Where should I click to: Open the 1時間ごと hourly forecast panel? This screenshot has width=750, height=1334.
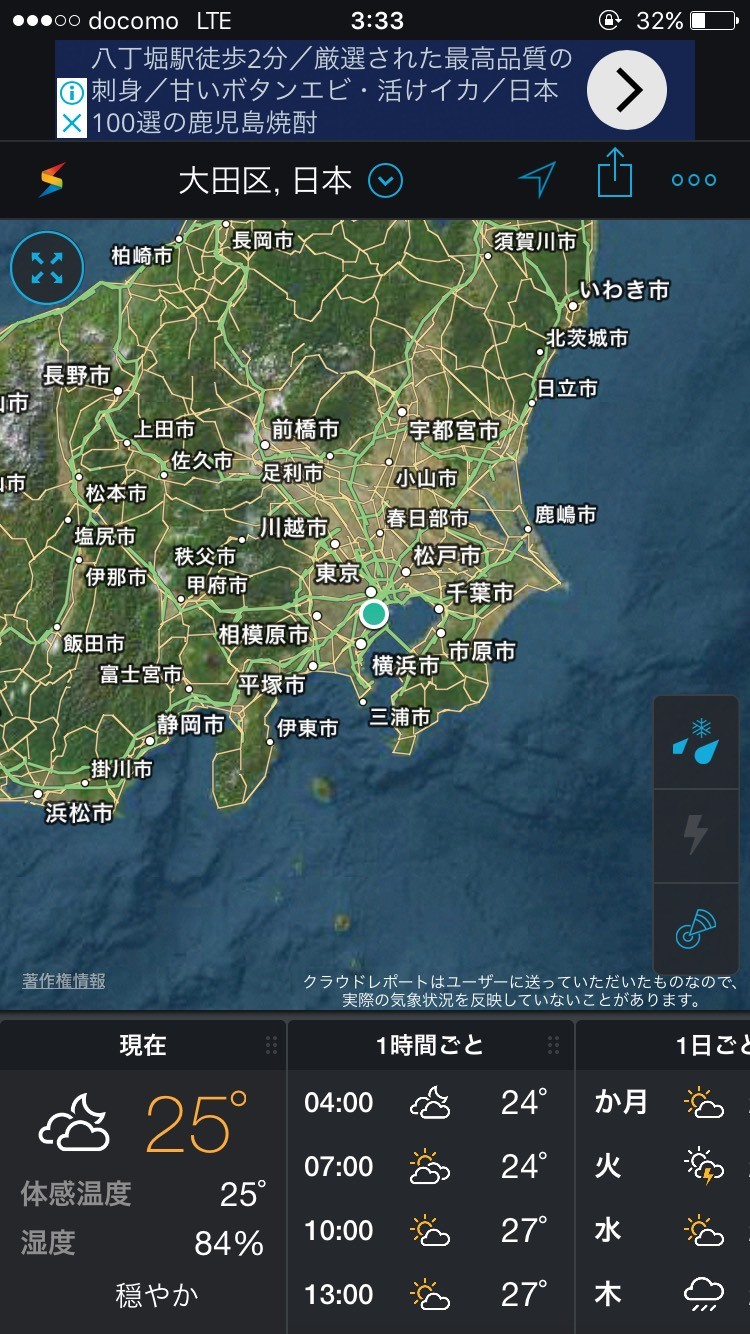(x=430, y=1046)
